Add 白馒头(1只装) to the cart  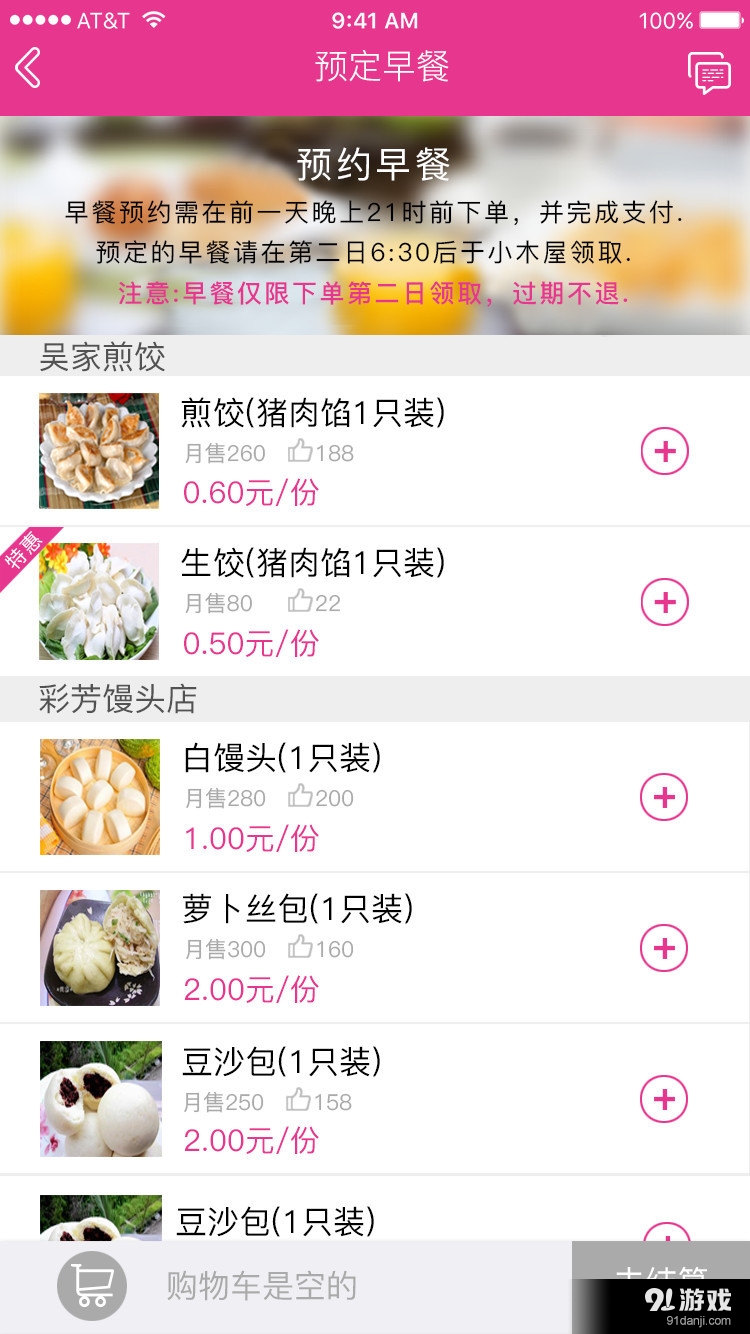point(664,797)
